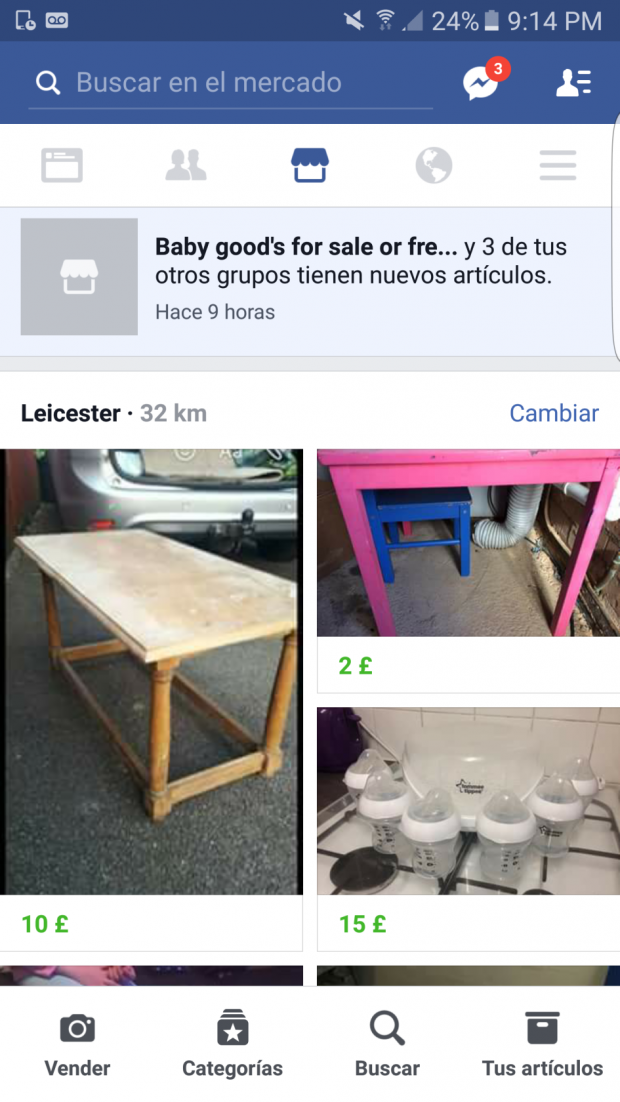Tap Cambiar to change location
The height and width of the screenshot is (1102, 620).
[554, 413]
